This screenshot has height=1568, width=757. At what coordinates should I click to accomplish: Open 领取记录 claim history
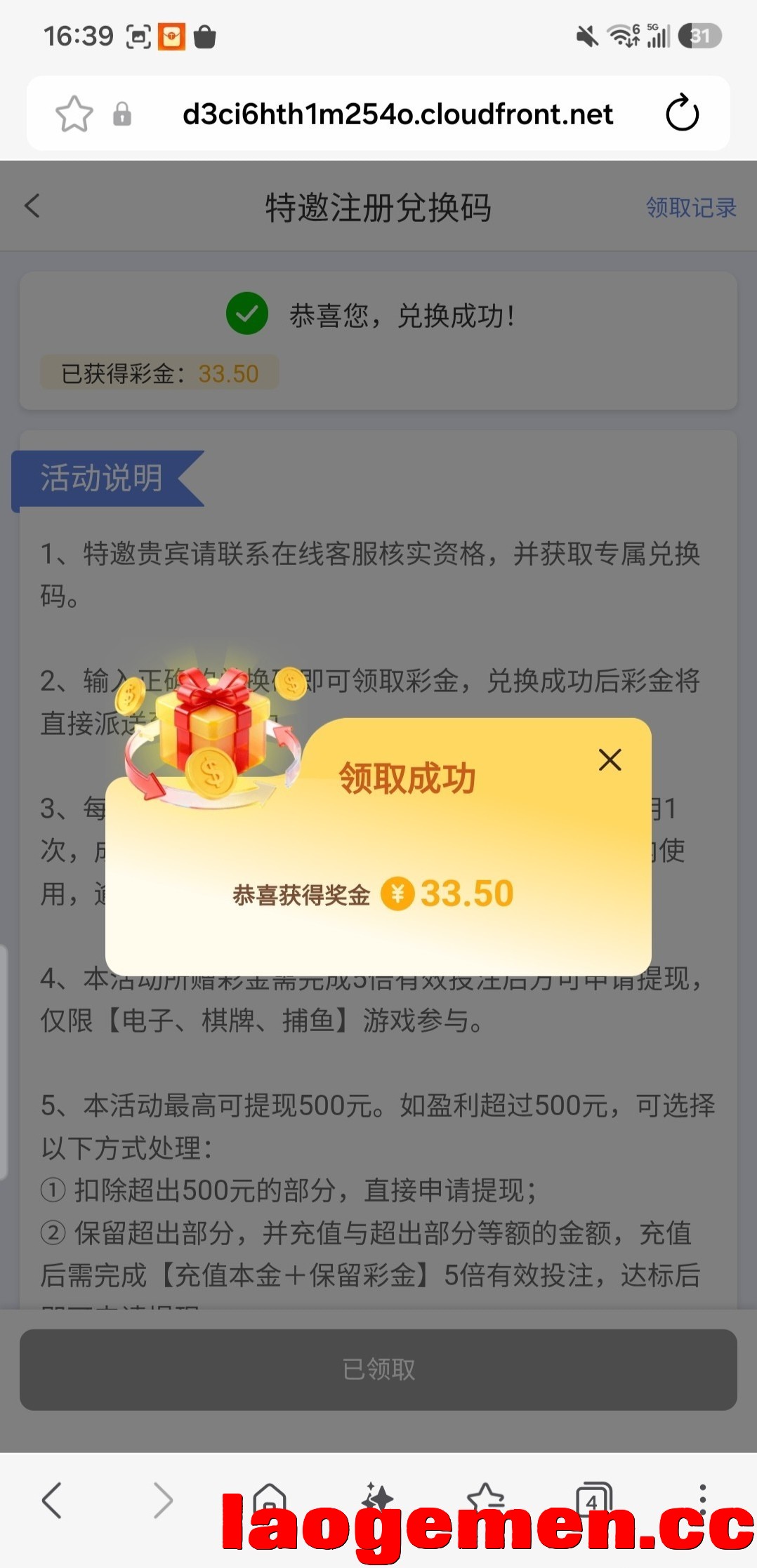point(691,207)
